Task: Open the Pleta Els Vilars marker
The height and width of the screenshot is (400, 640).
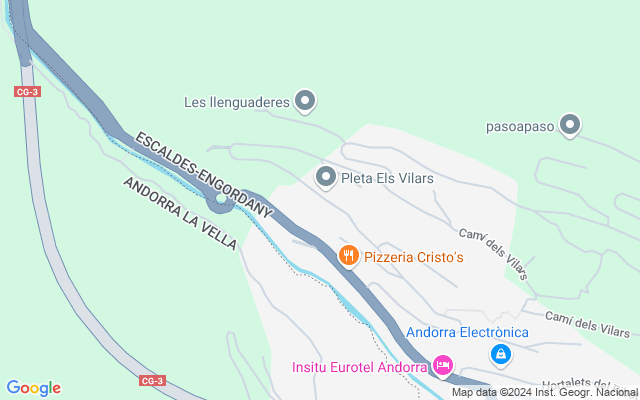Action: 325,178
